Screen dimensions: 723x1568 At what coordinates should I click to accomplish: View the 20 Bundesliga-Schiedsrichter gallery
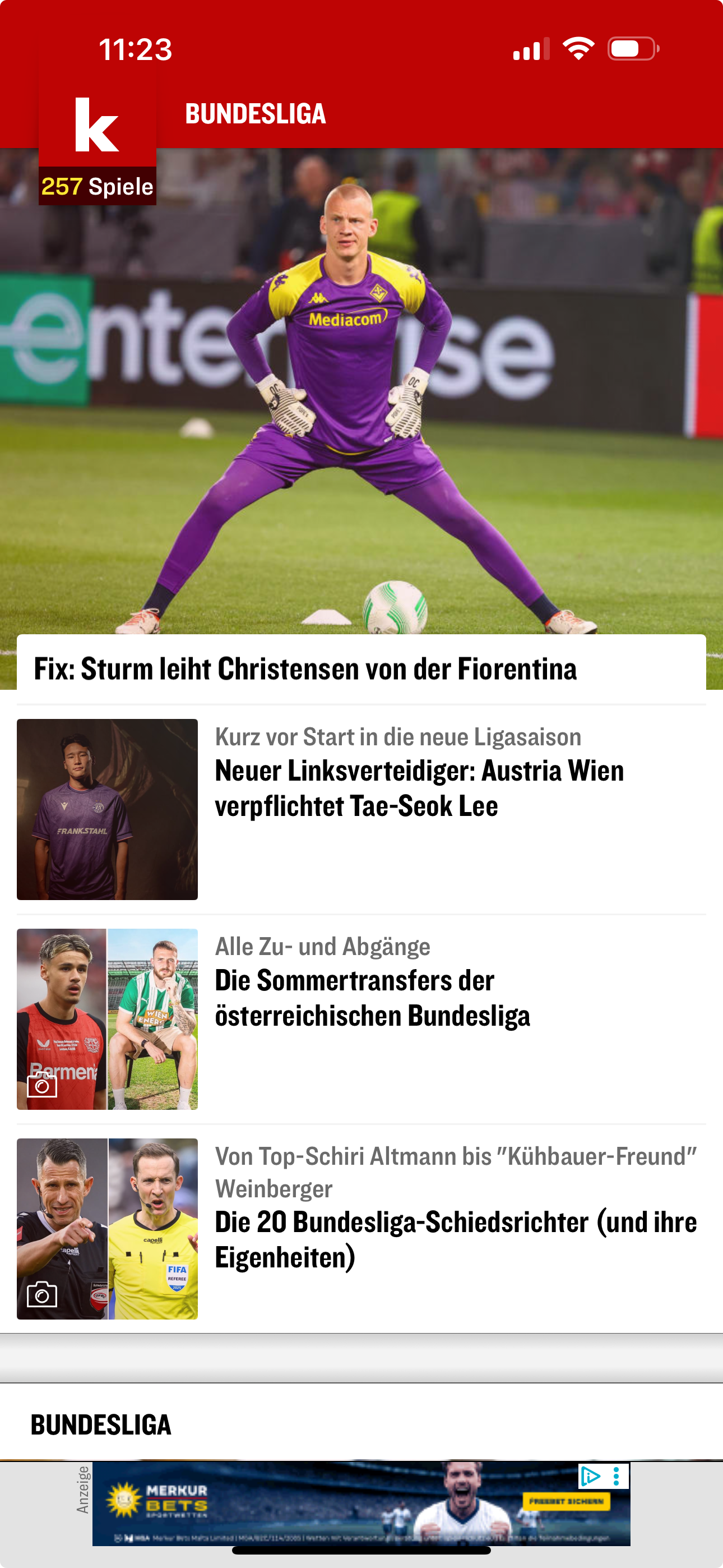pos(361,1228)
